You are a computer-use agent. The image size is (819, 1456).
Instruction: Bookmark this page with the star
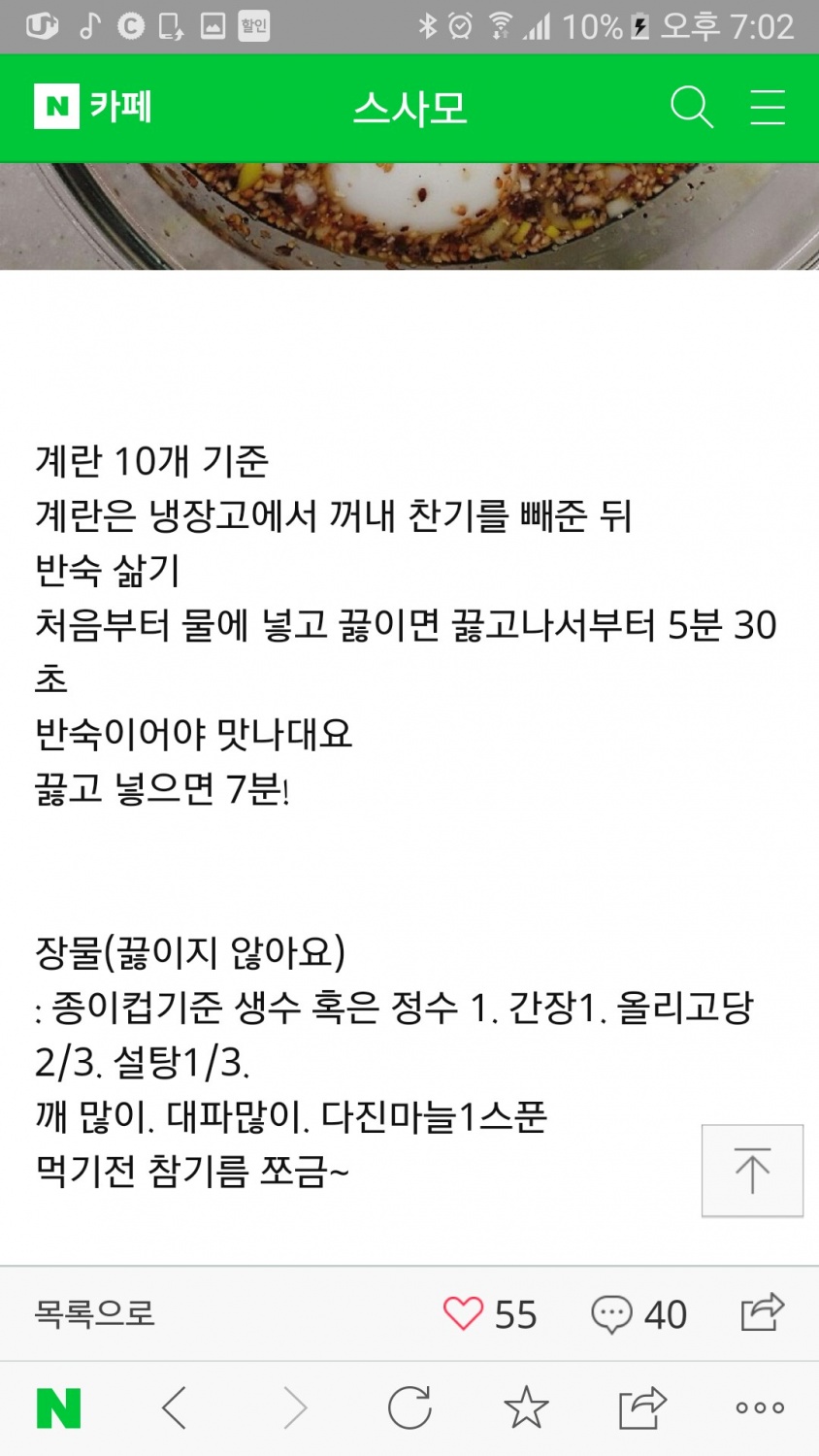point(526,1407)
